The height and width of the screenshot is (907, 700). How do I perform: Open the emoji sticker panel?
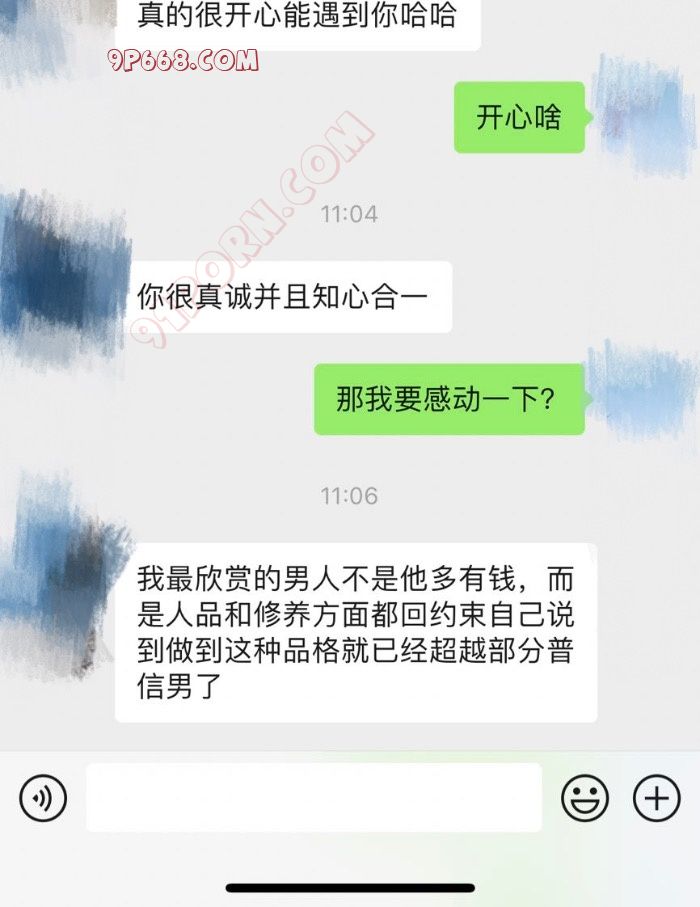(585, 798)
